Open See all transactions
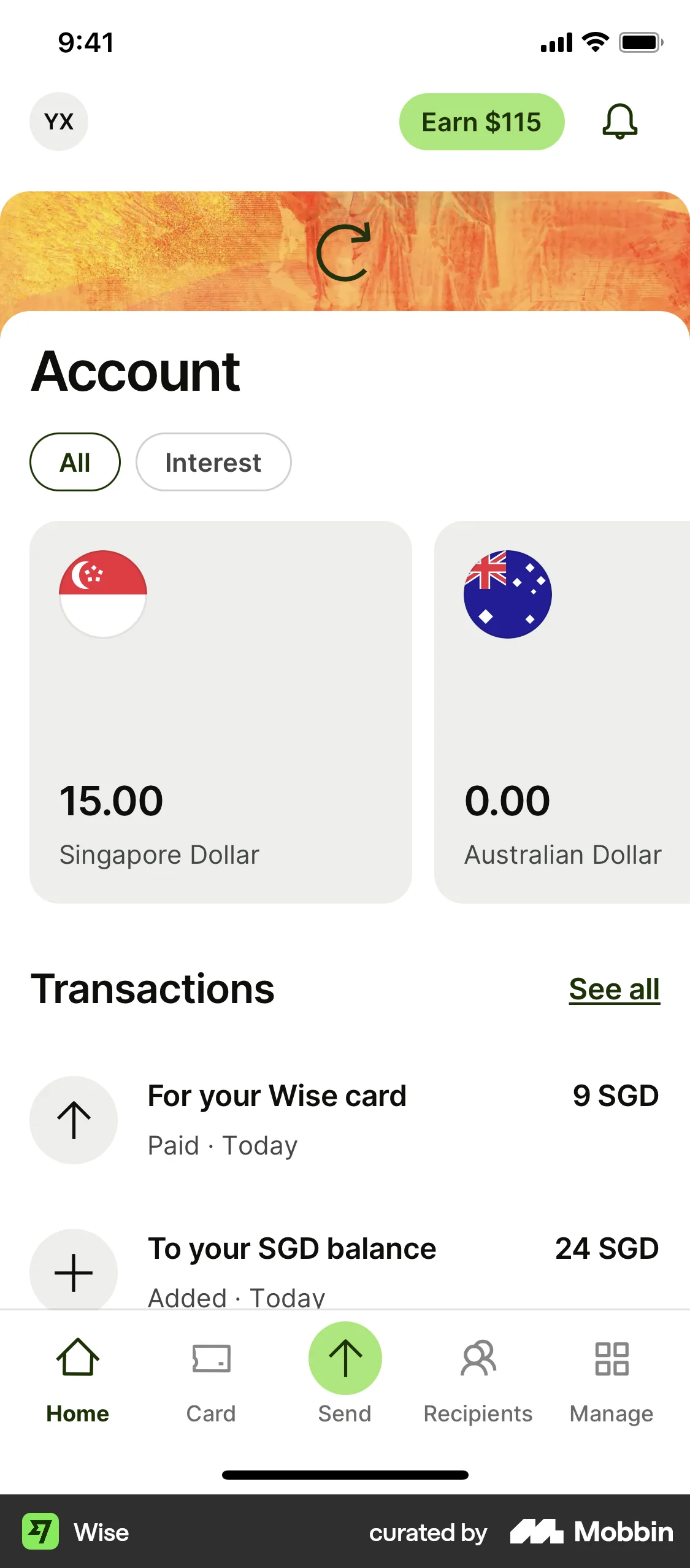The width and height of the screenshot is (690, 1568). tap(614, 988)
